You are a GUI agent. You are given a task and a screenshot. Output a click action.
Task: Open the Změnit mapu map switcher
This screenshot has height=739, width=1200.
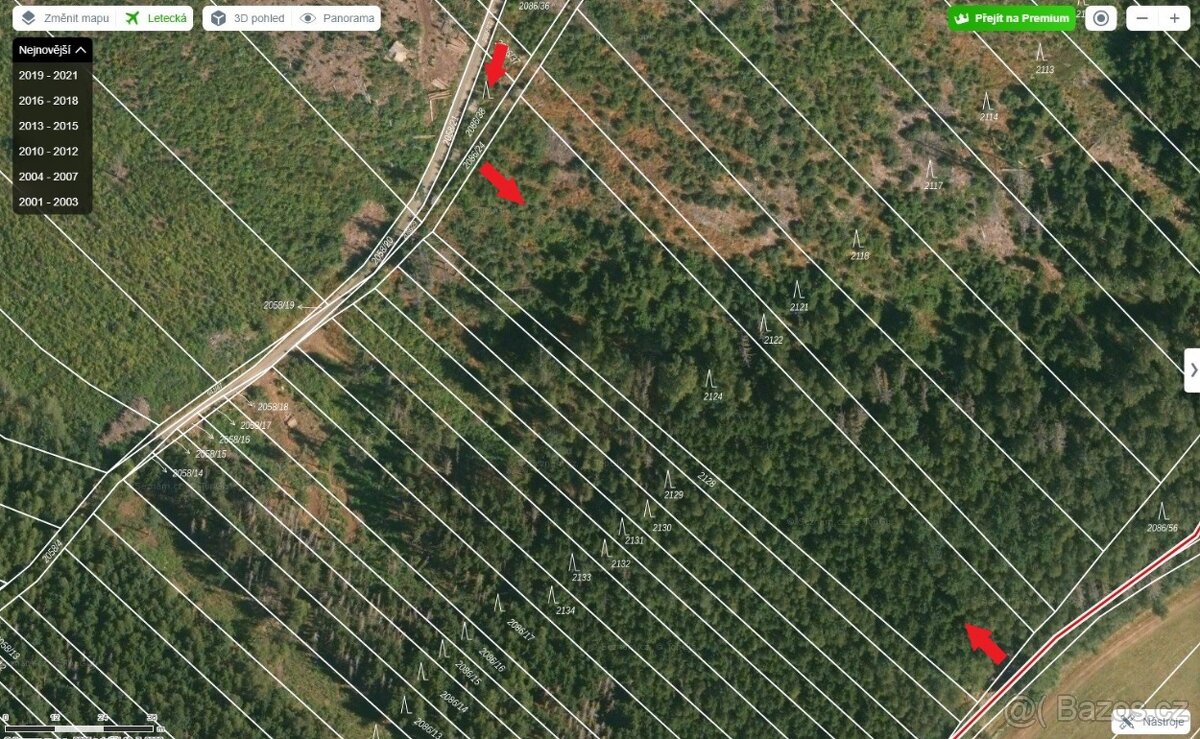click(x=66, y=18)
